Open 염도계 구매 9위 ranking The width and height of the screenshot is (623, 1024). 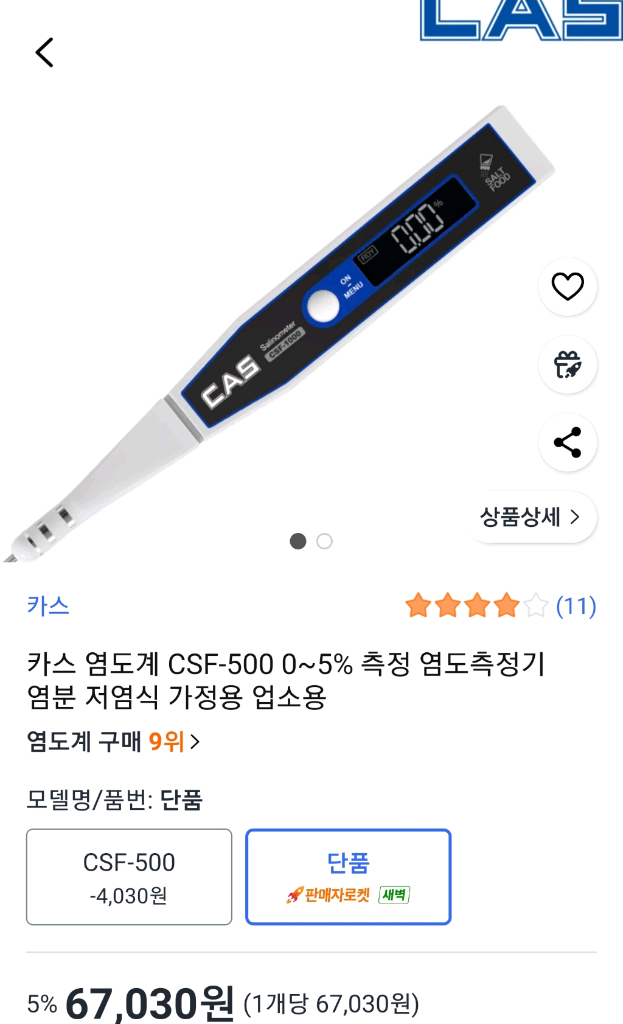point(113,741)
